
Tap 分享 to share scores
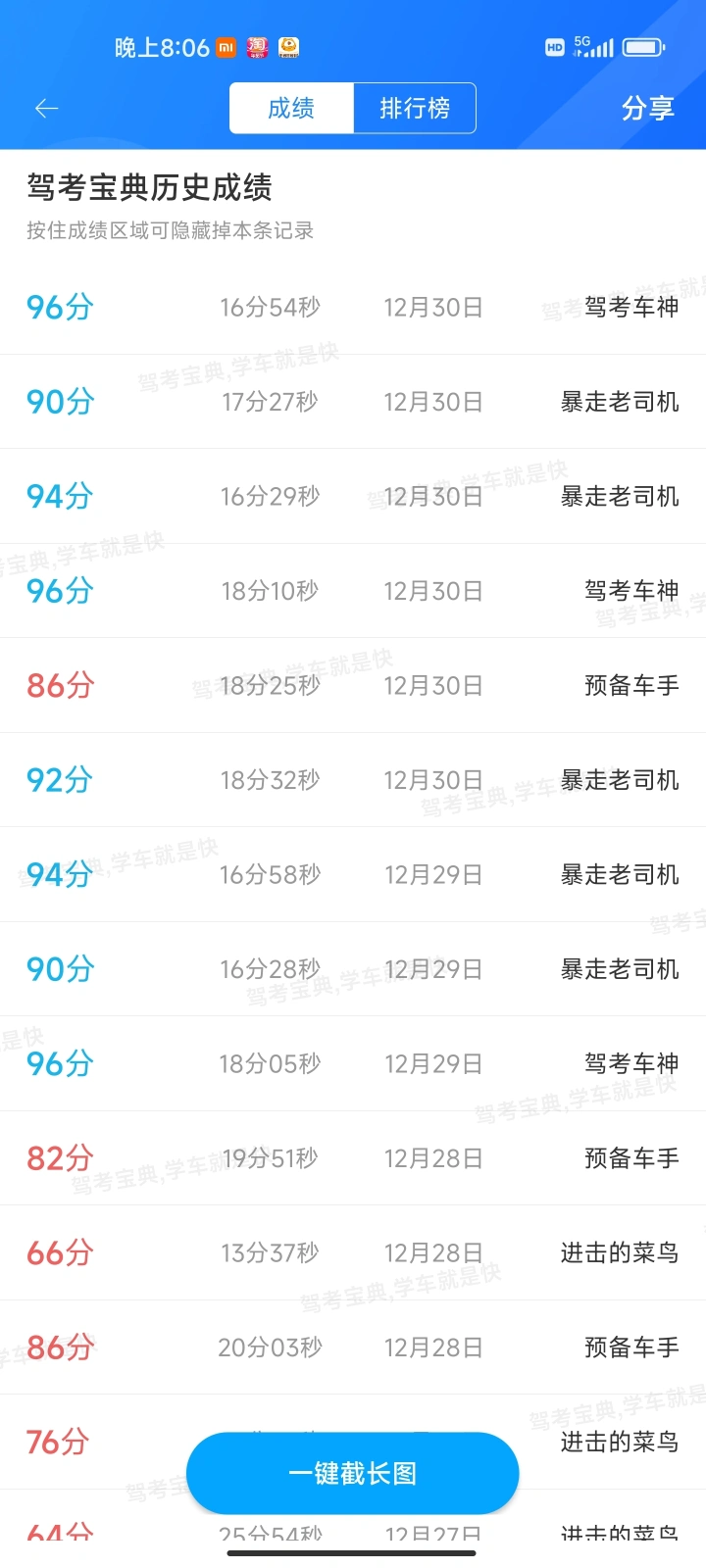click(648, 108)
